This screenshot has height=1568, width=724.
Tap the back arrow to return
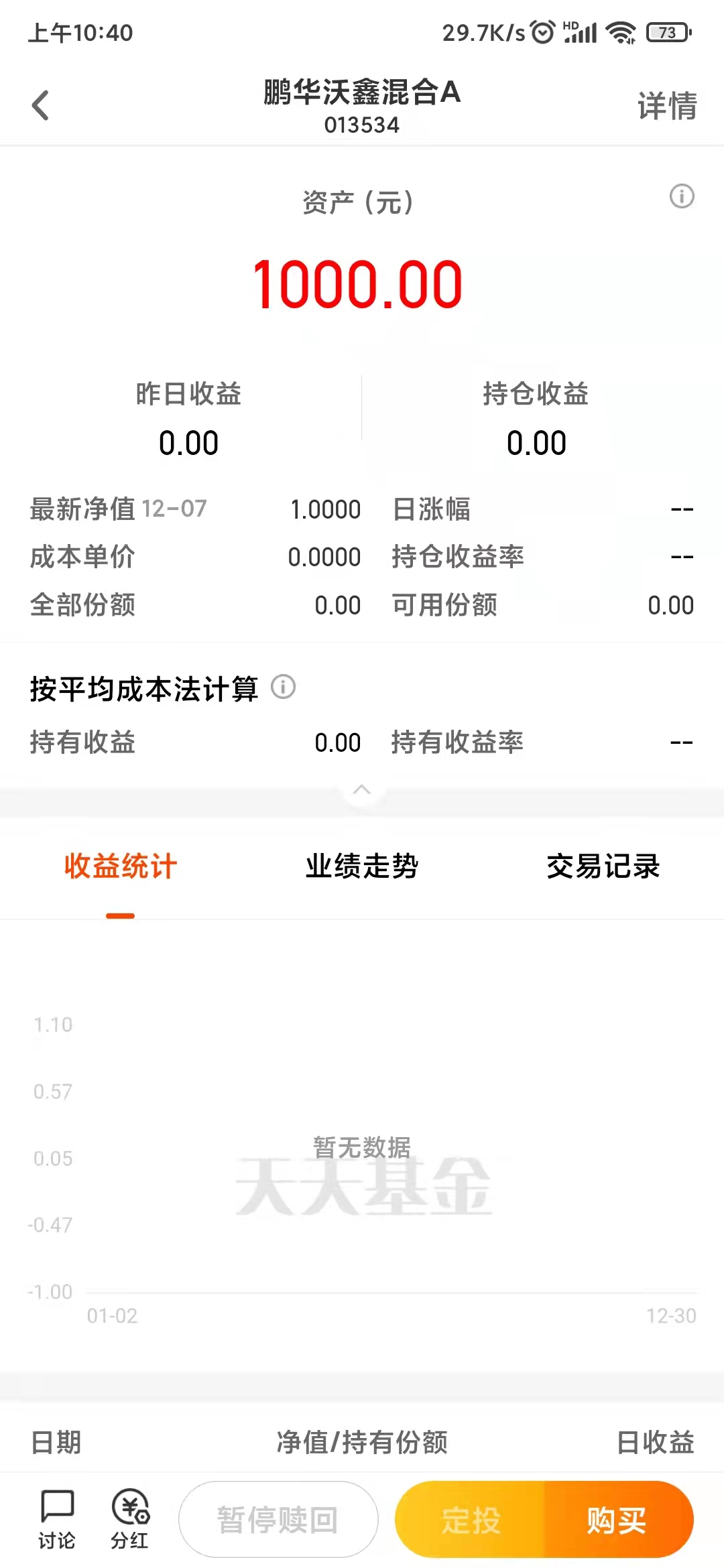coord(40,105)
